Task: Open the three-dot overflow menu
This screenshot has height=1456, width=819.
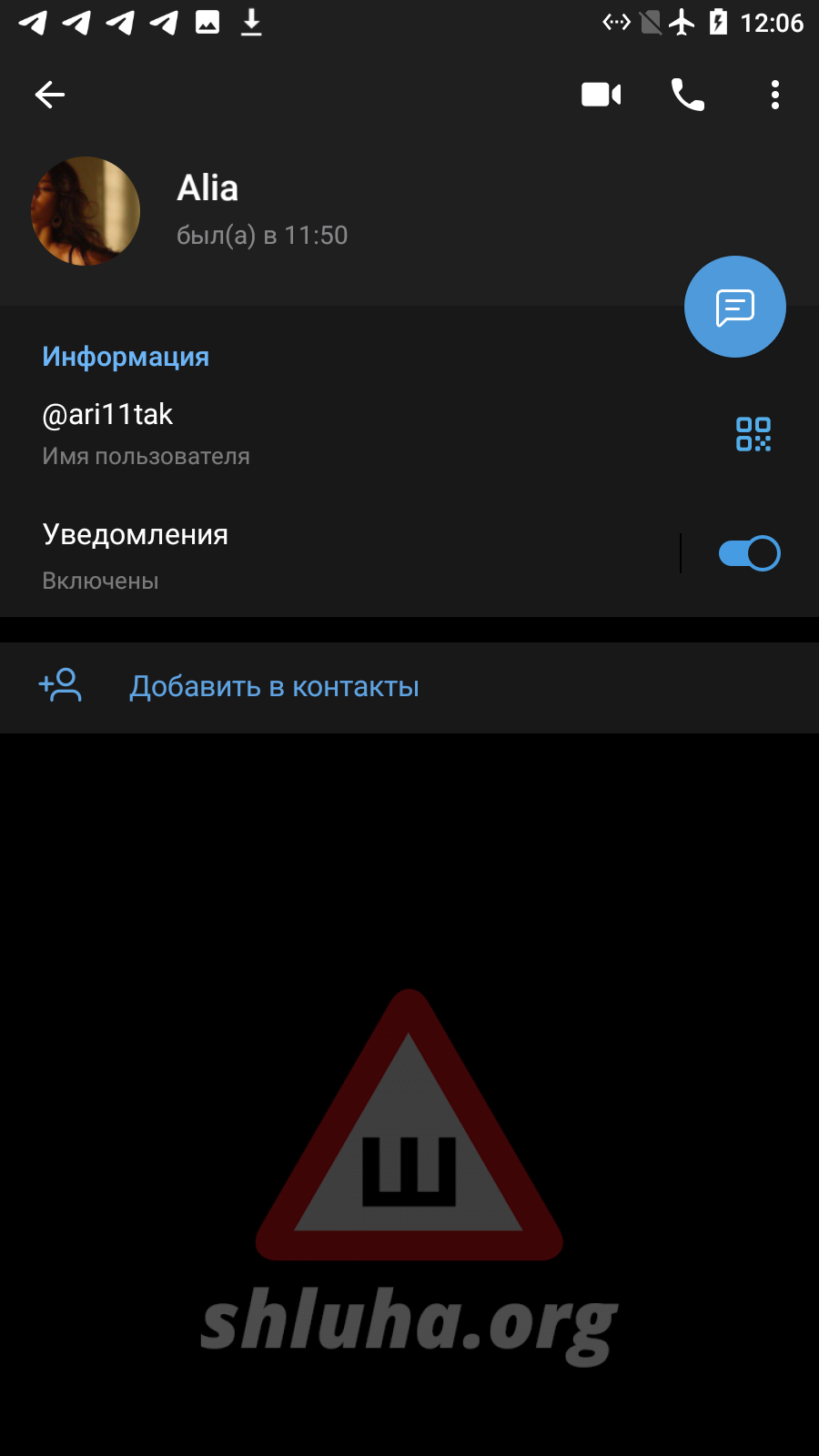Action: [x=774, y=95]
